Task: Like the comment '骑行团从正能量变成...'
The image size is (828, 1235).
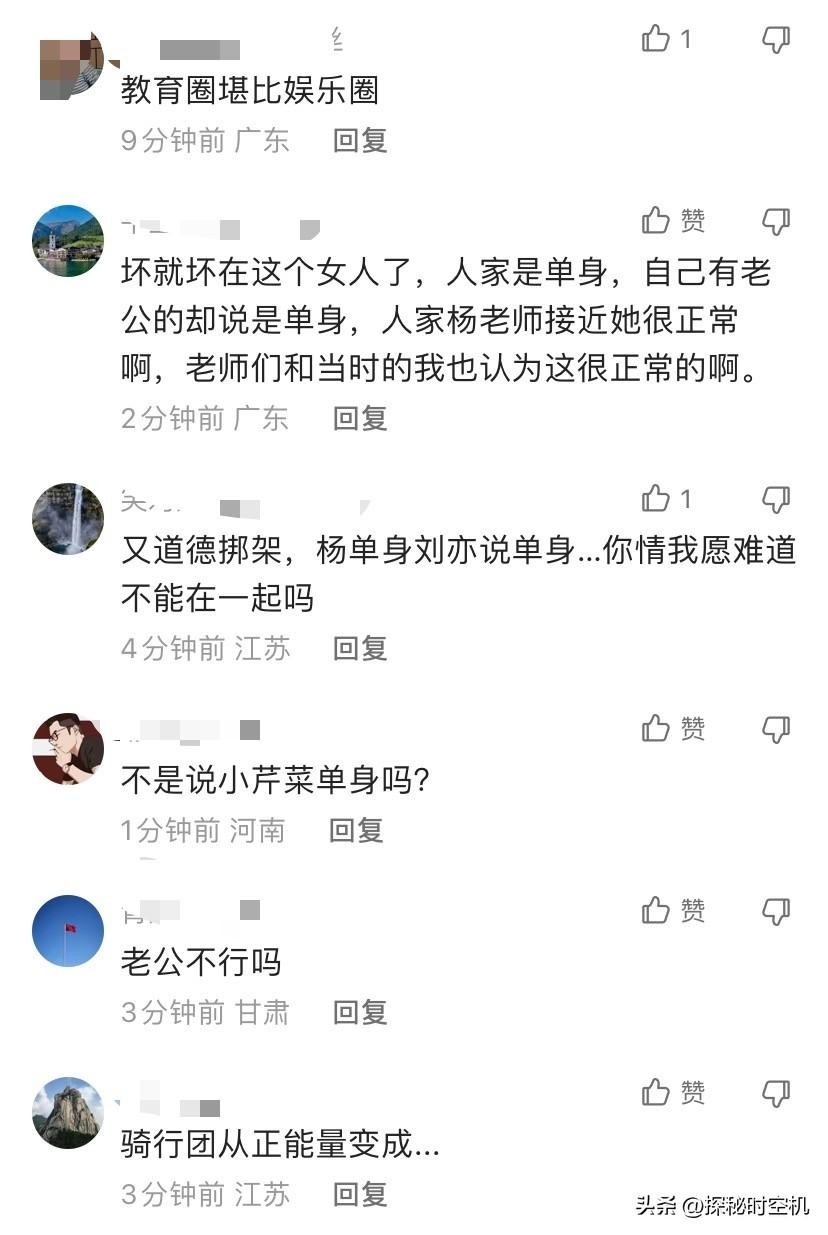Action: pyautogui.click(x=656, y=1092)
